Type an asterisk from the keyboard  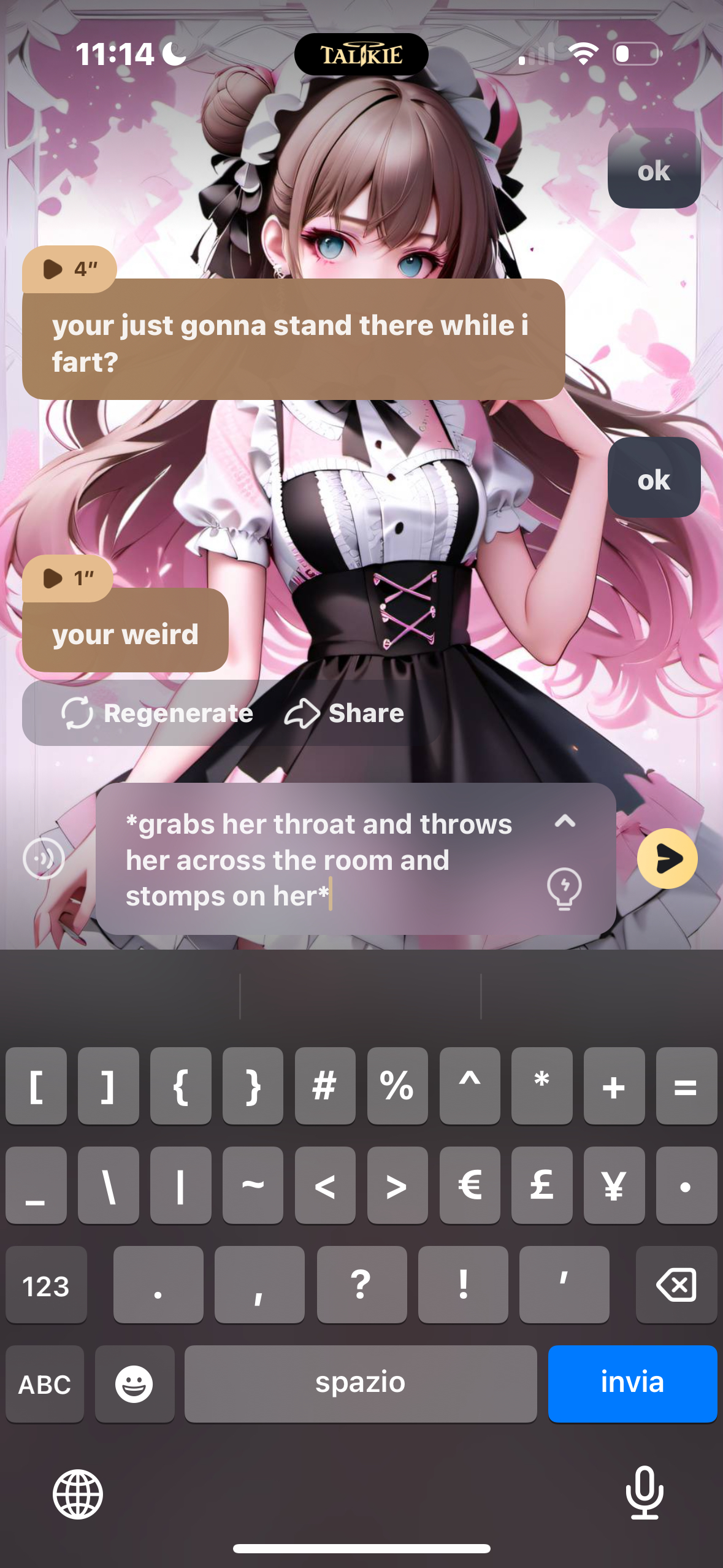click(x=541, y=1086)
